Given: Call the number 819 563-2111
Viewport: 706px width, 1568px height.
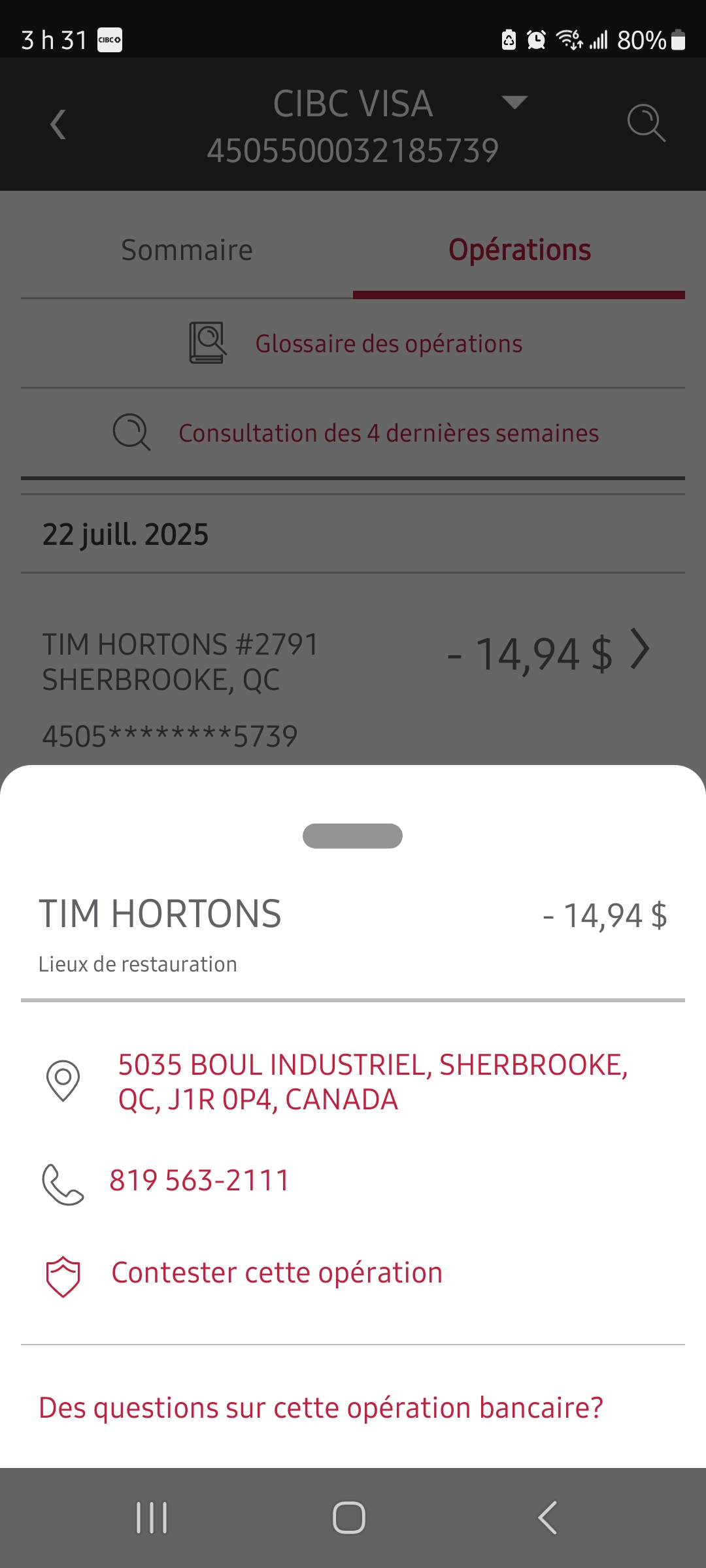Looking at the screenshot, I should 199,1181.
